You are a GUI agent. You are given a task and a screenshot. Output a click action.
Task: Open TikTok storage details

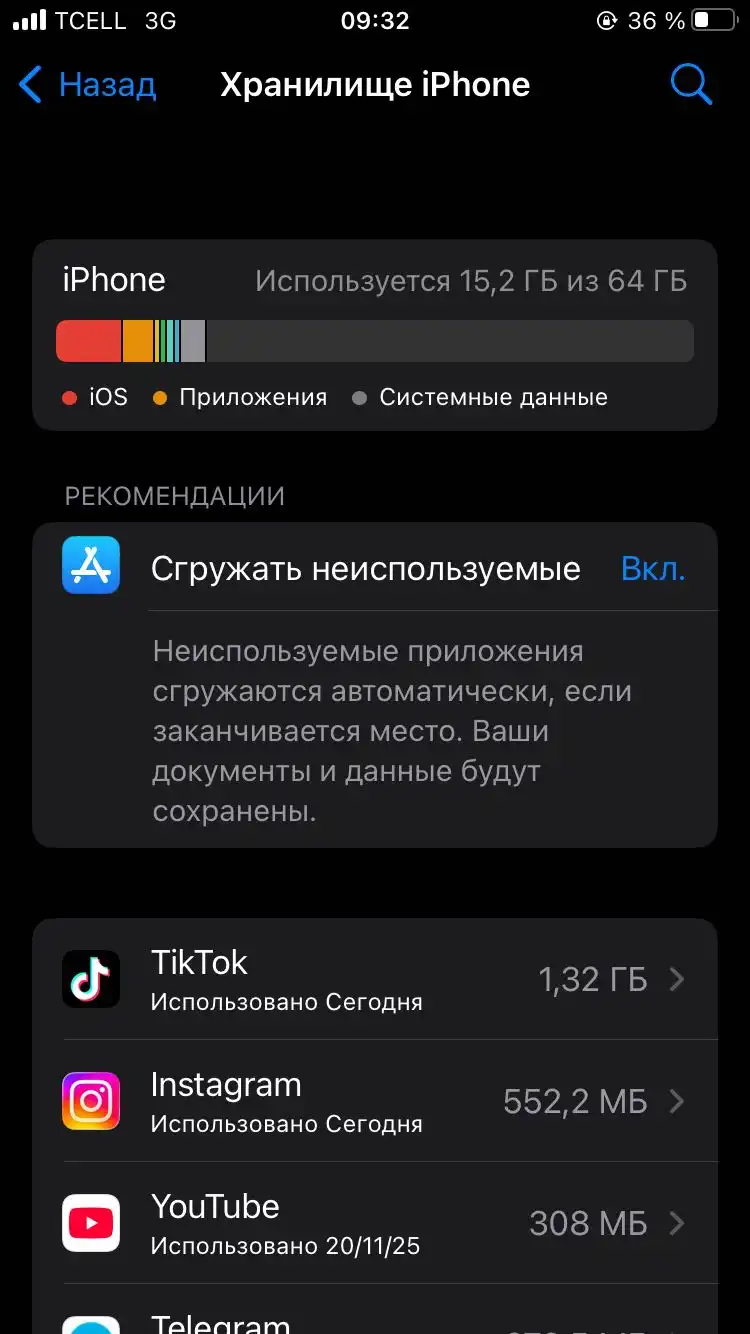click(375, 979)
